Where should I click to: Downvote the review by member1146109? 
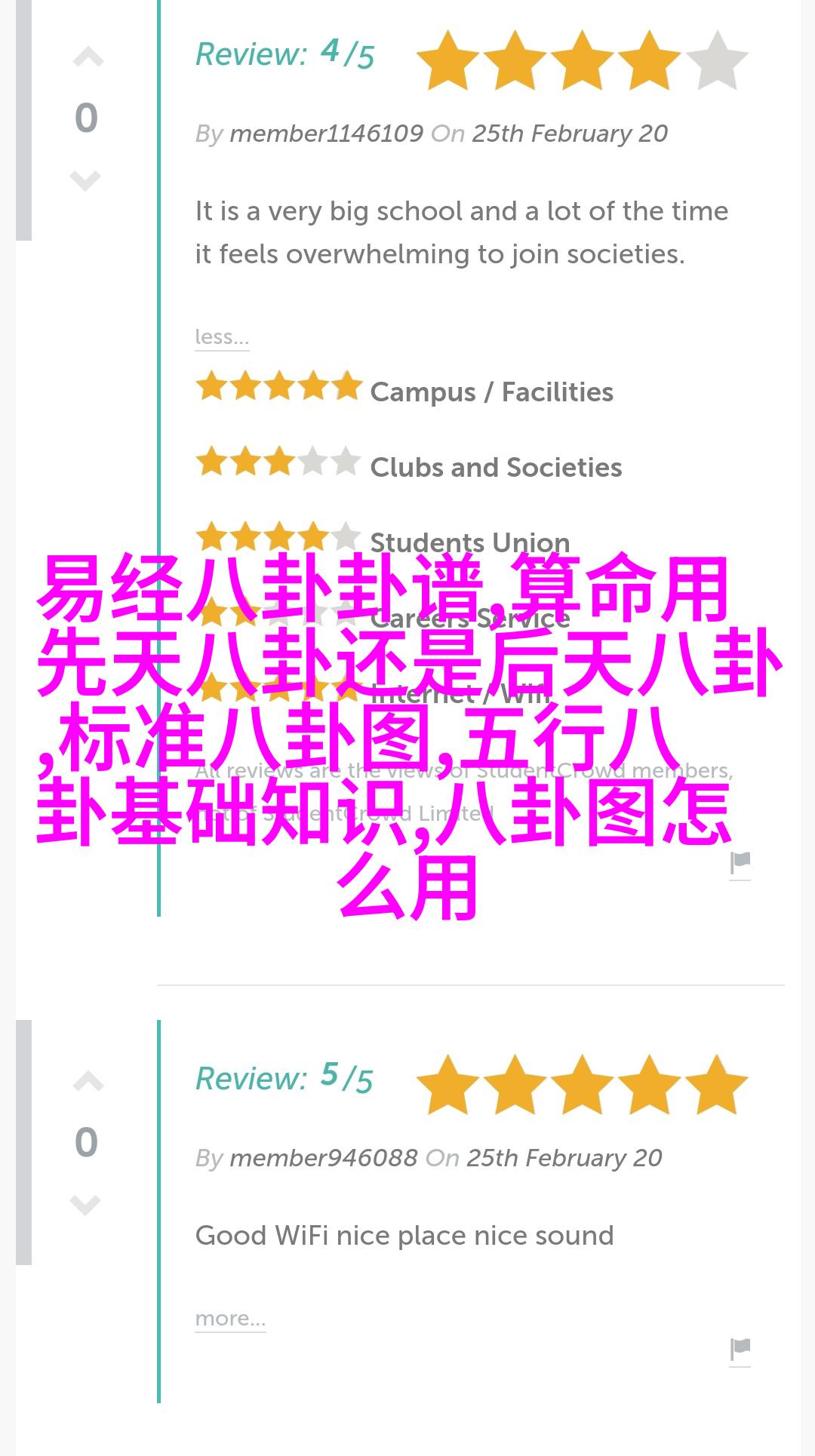point(85,180)
